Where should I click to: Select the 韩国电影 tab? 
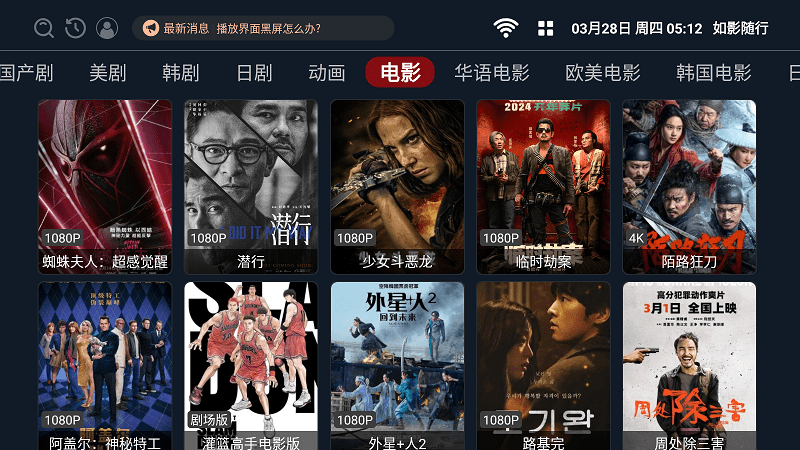(x=713, y=73)
